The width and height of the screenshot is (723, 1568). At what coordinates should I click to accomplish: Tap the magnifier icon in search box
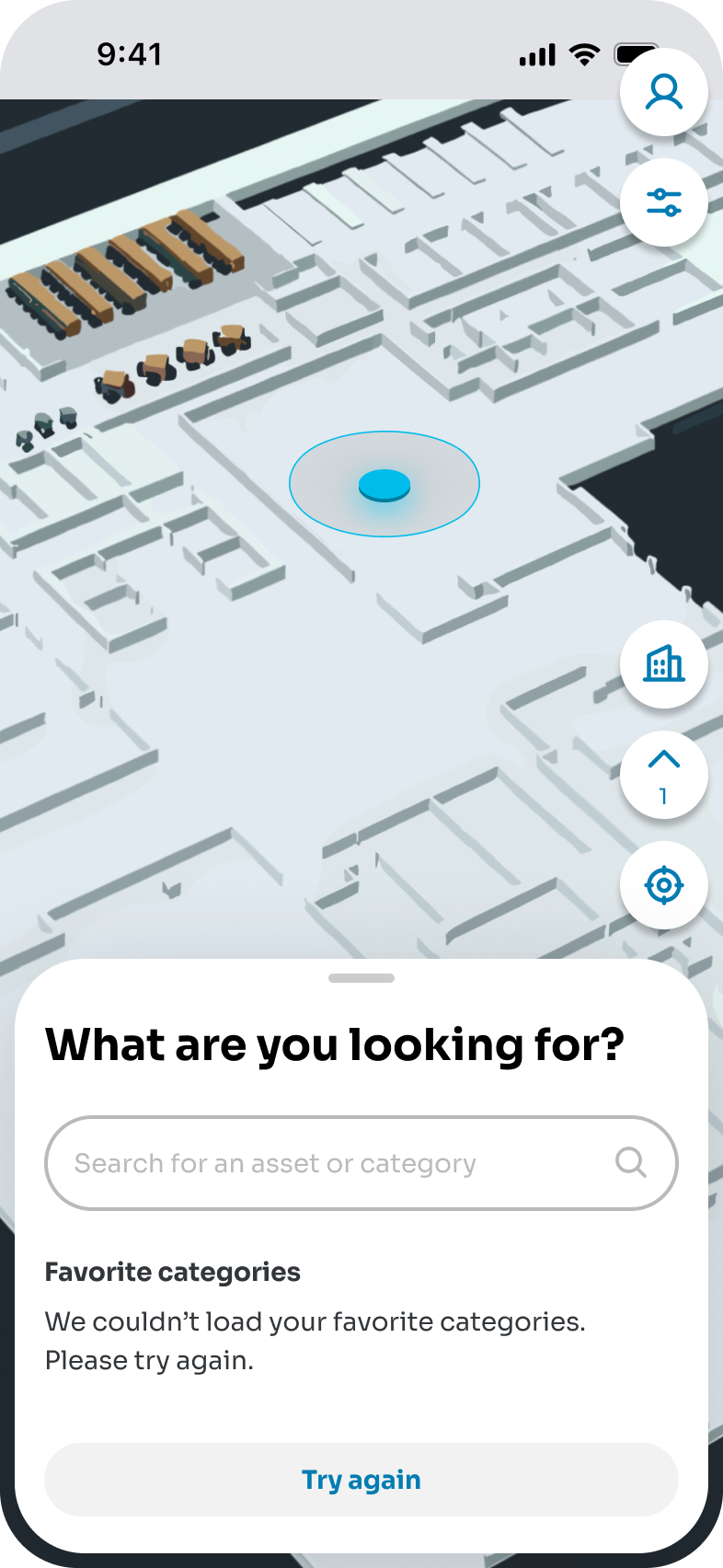click(631, 1162)
